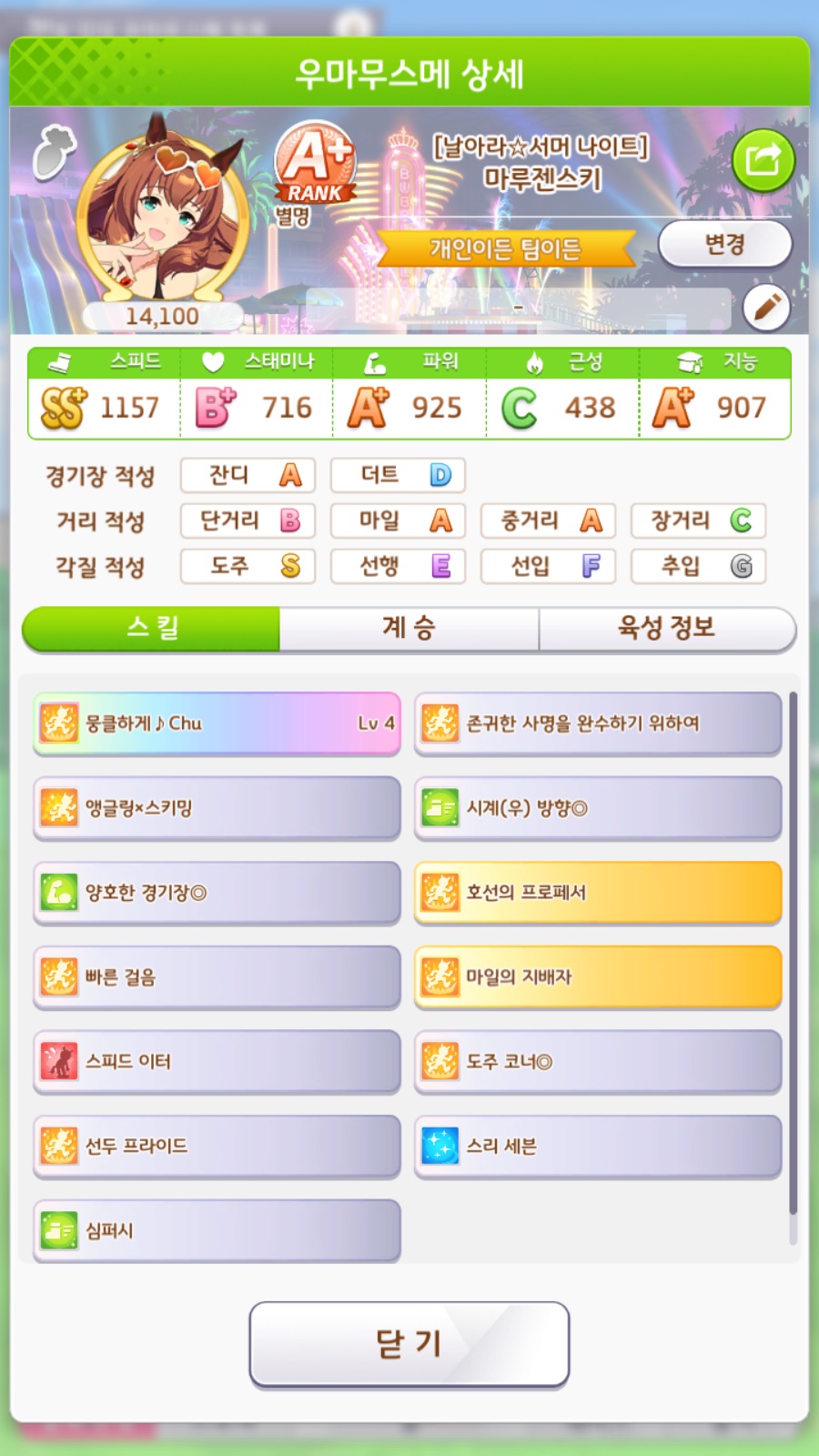Switch to the 계승 tab

click(x=409, y=628)
